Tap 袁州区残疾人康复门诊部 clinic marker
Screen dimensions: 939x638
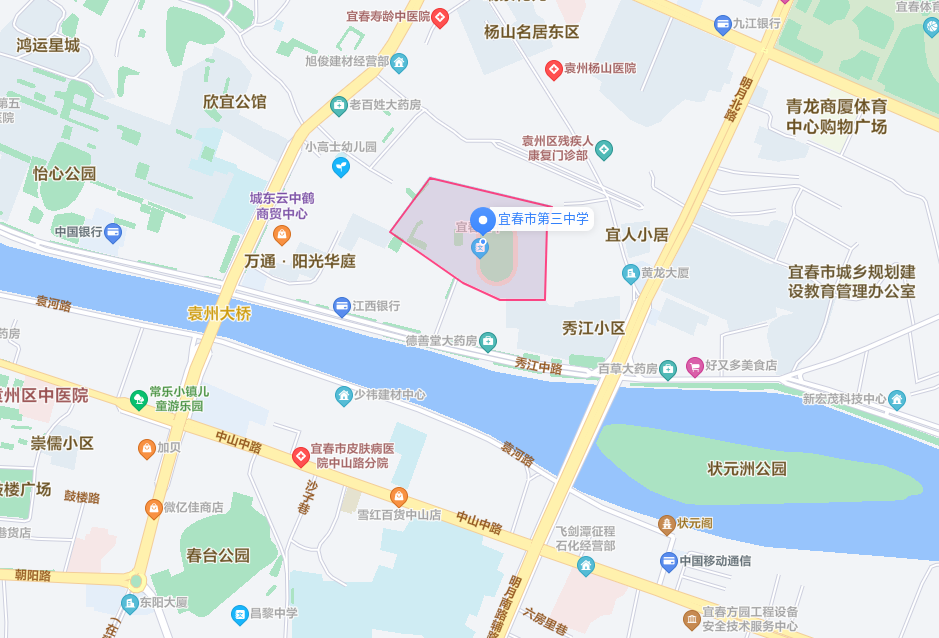click(x=604, y=150)
